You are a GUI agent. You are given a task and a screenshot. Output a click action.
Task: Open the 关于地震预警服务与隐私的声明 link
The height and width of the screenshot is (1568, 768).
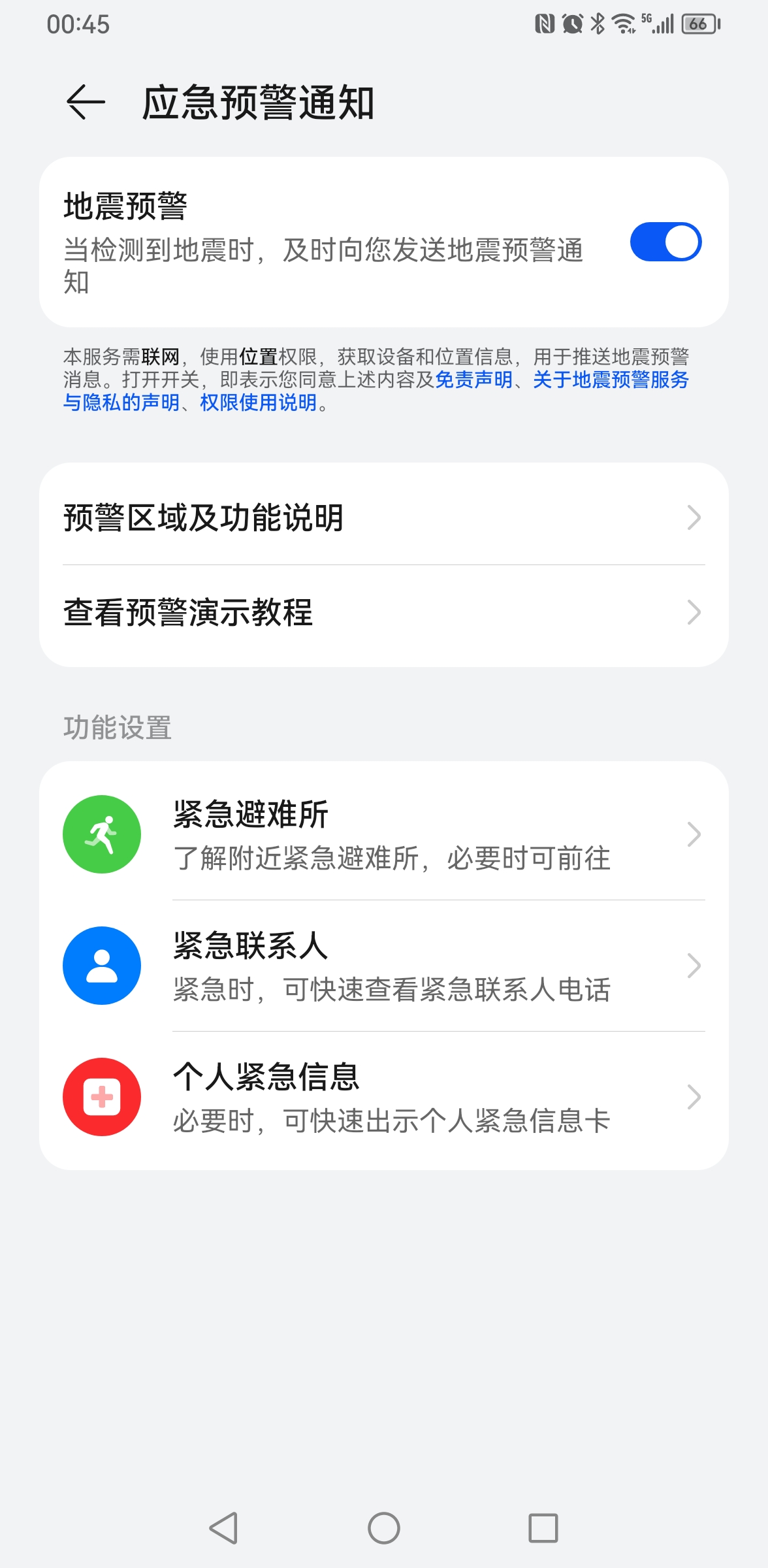pyautogui.click(x=611, y=380)
